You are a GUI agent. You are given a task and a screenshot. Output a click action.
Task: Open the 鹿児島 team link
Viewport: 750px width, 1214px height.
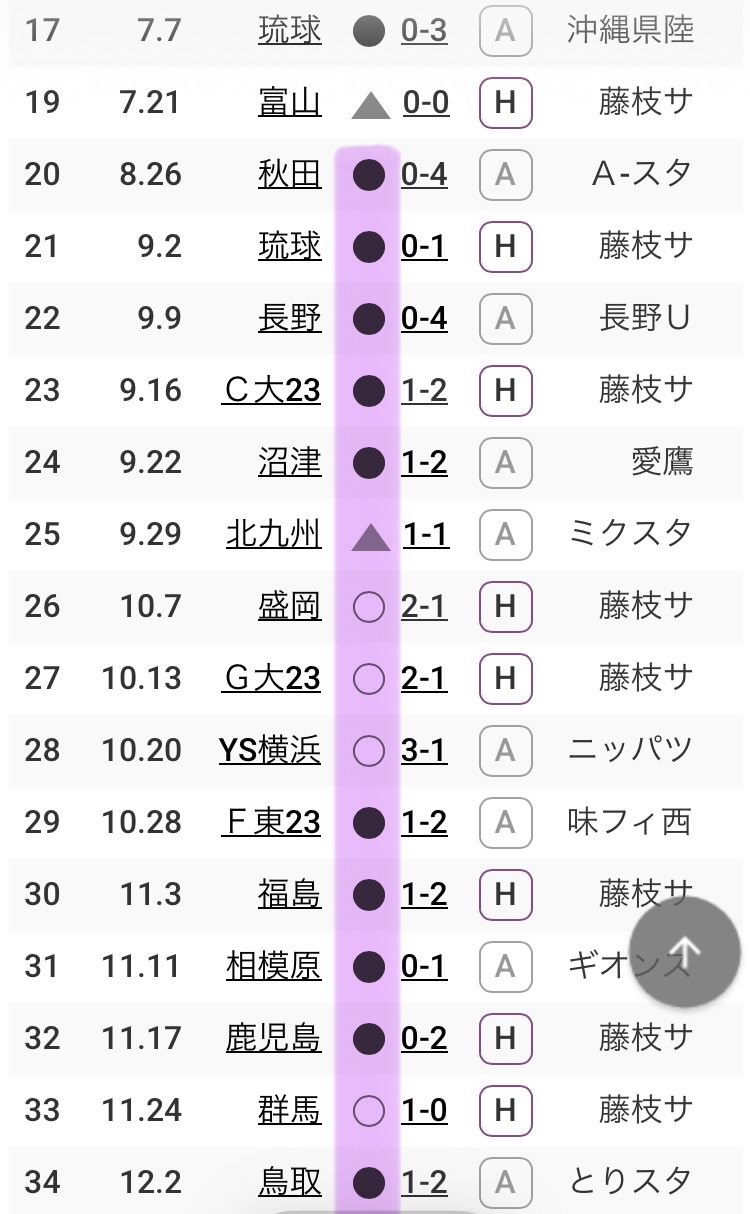pos(273,1038)
